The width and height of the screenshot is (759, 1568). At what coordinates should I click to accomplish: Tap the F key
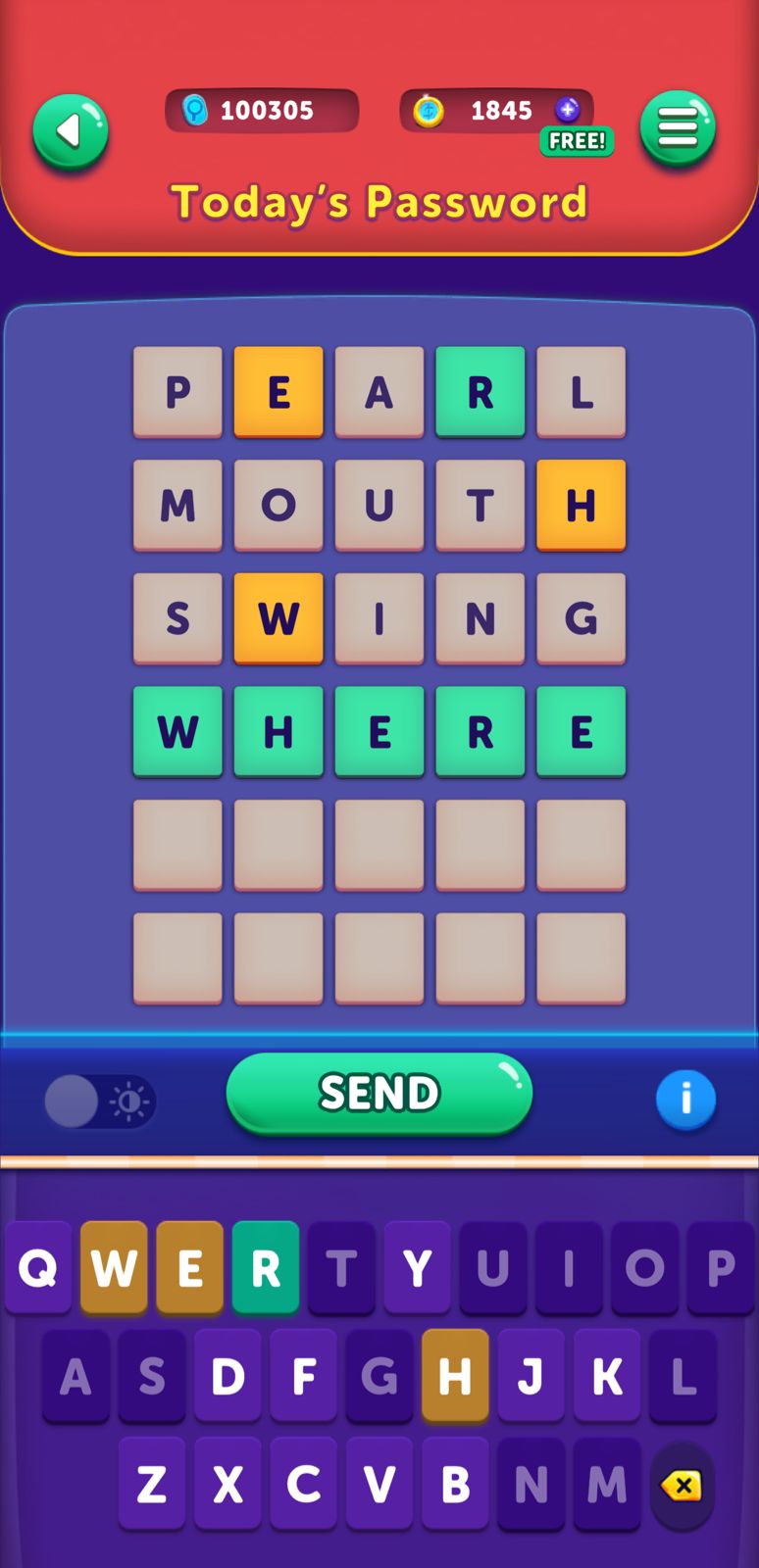(304, 1376)
